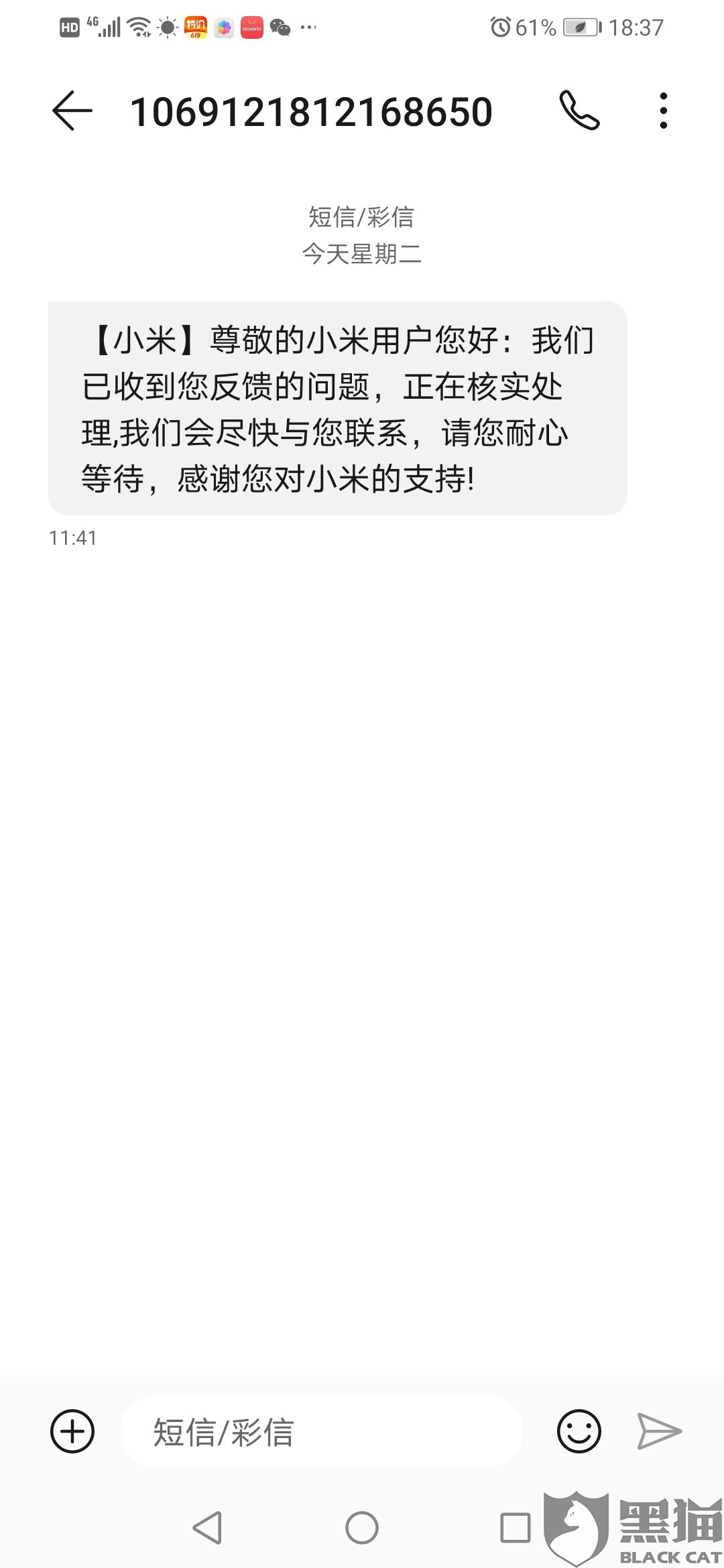Screen dimensions: 724x1568
Task: Focus the 短信/彩信 message input field
Action: pyautogui.click(x=321, y=1431)
